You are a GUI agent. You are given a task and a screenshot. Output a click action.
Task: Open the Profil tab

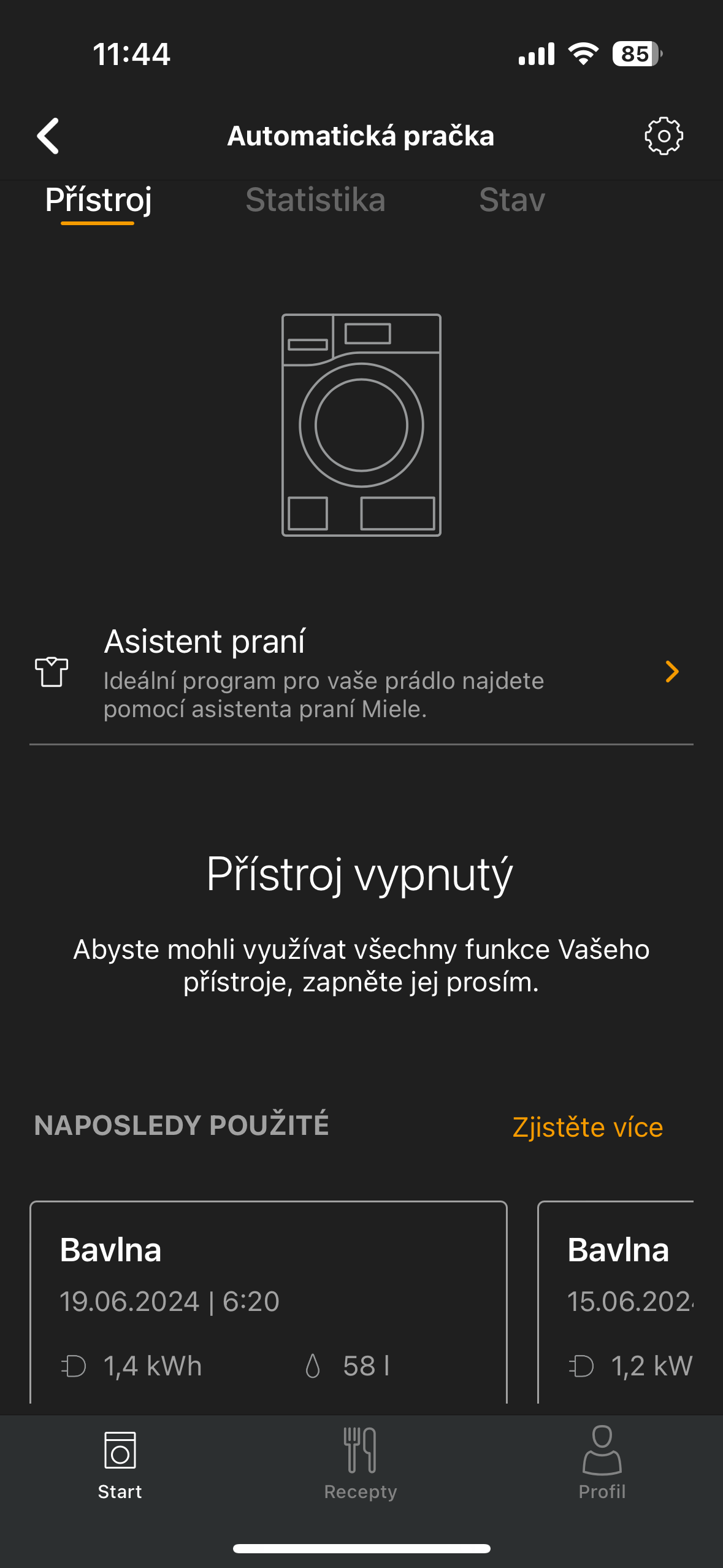pyautogui.click(x=602, y=1464)
